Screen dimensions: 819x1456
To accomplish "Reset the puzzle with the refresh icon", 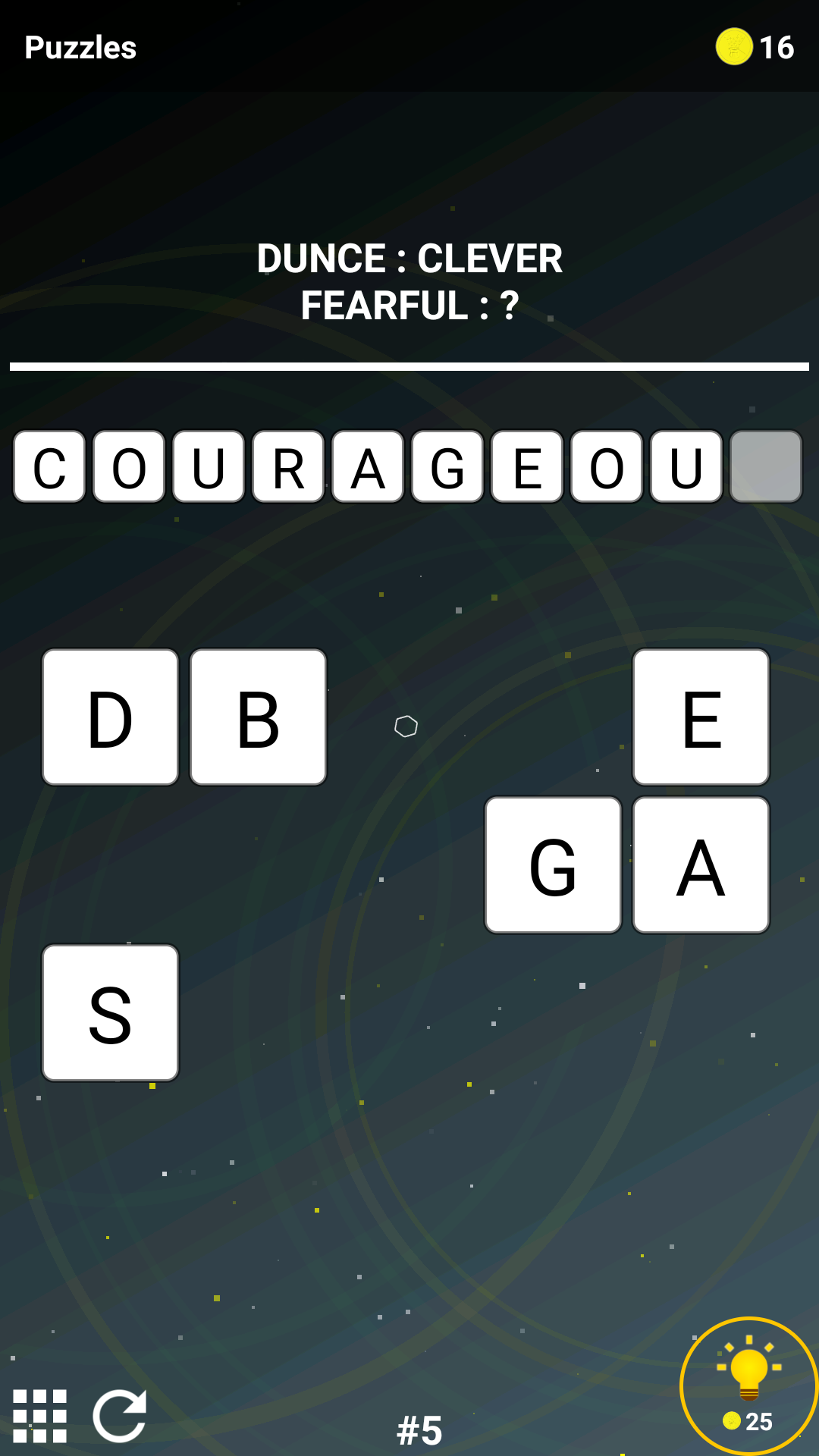I will click(x=120, y=1415).
